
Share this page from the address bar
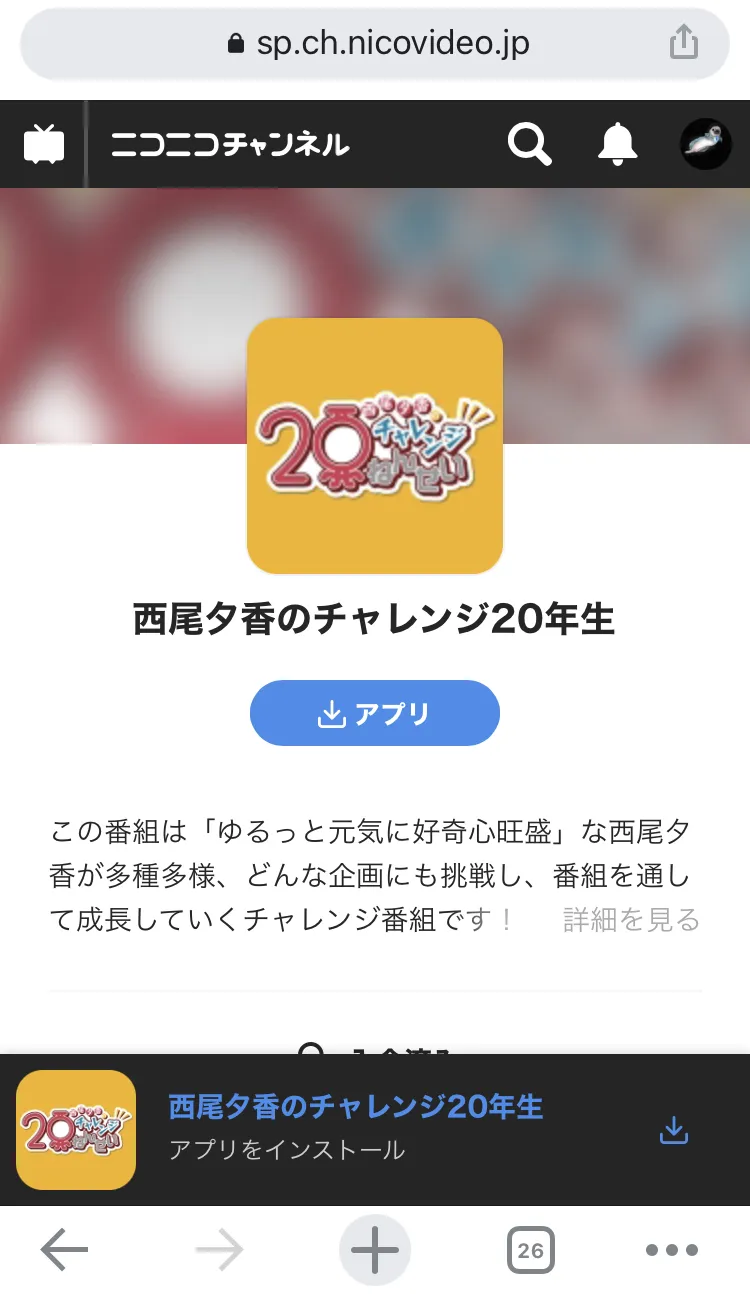(684, 43)
